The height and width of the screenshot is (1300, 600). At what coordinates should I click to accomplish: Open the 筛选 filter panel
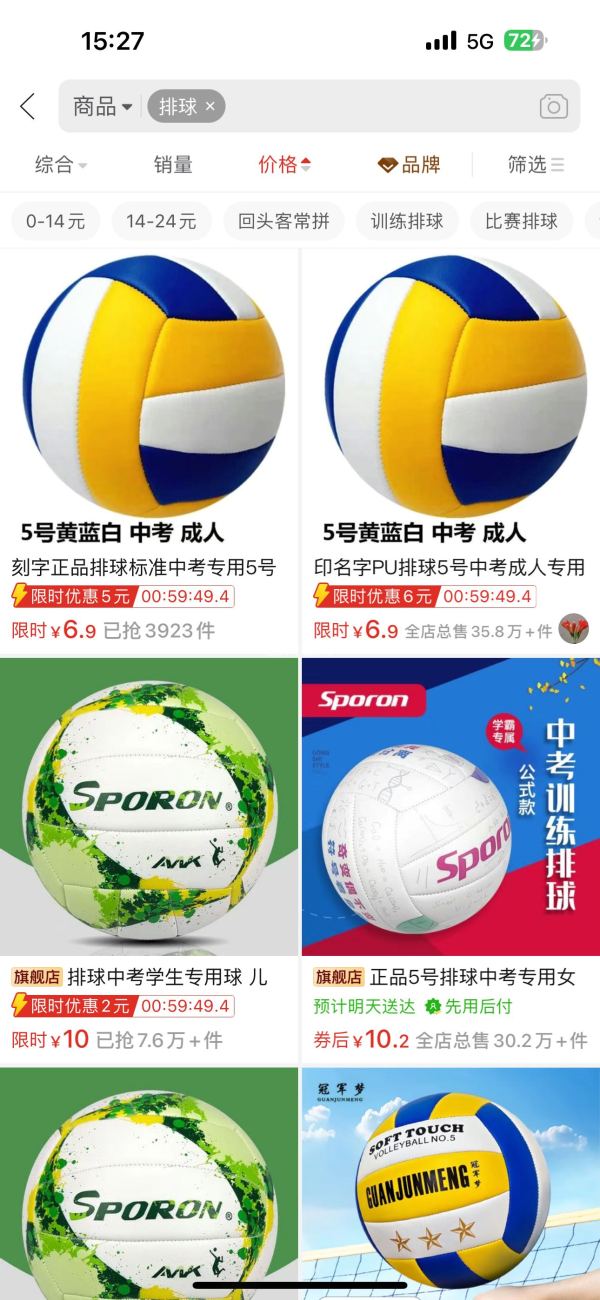click(x=535, y=165)
